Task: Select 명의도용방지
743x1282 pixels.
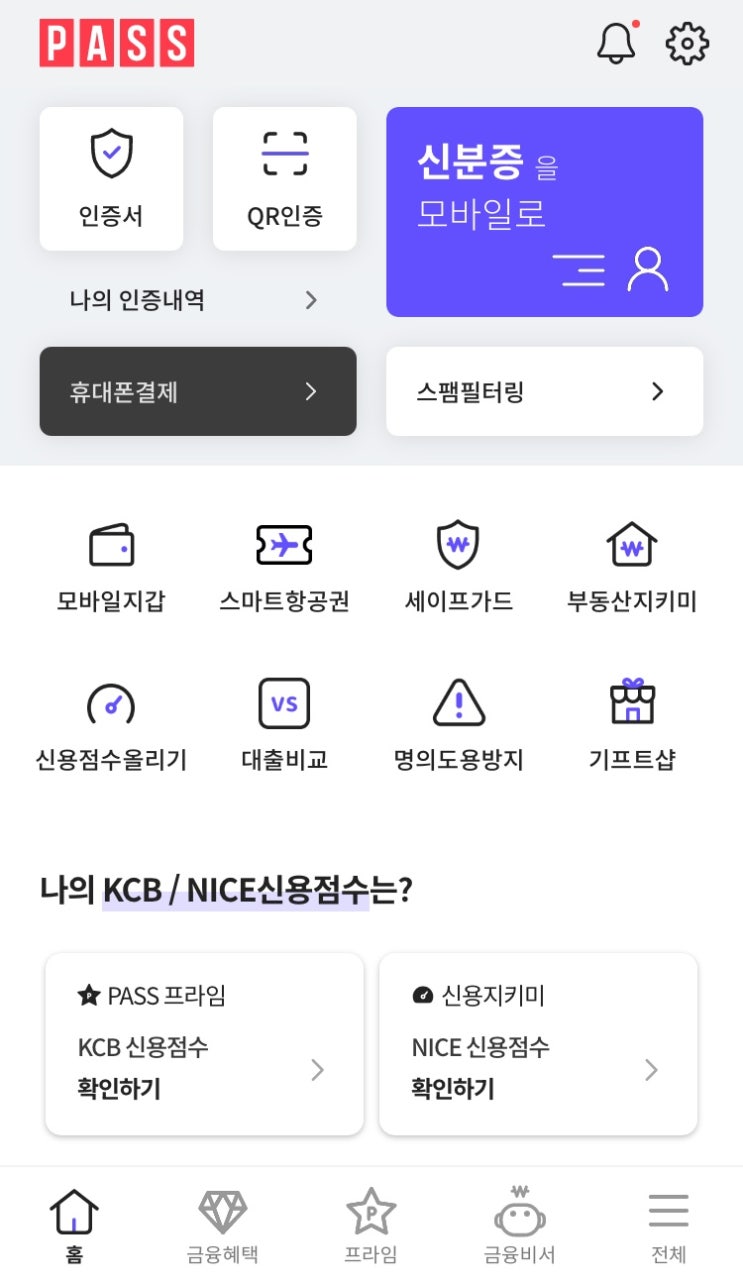Action: click(x=458, y=726)
